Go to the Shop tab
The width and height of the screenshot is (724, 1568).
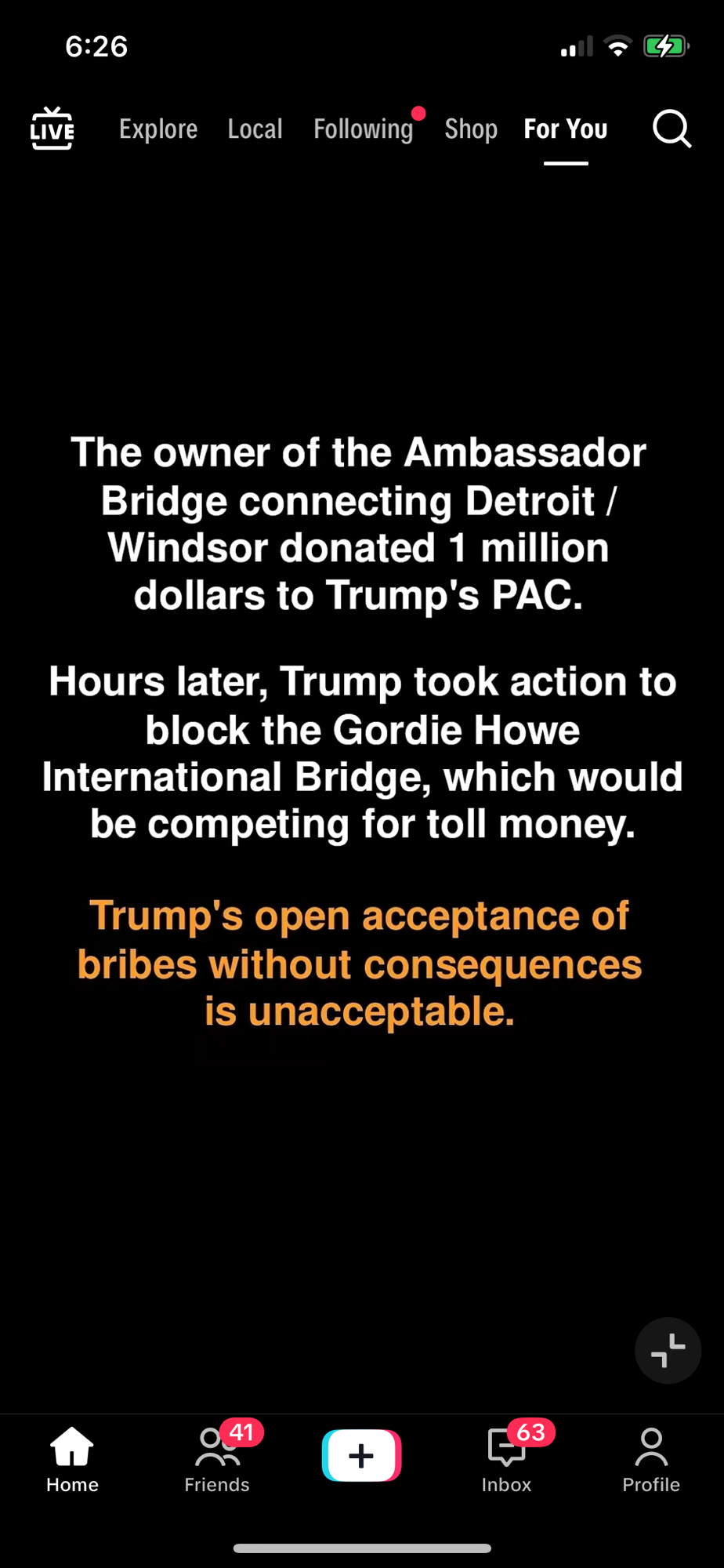coord(471,129)
